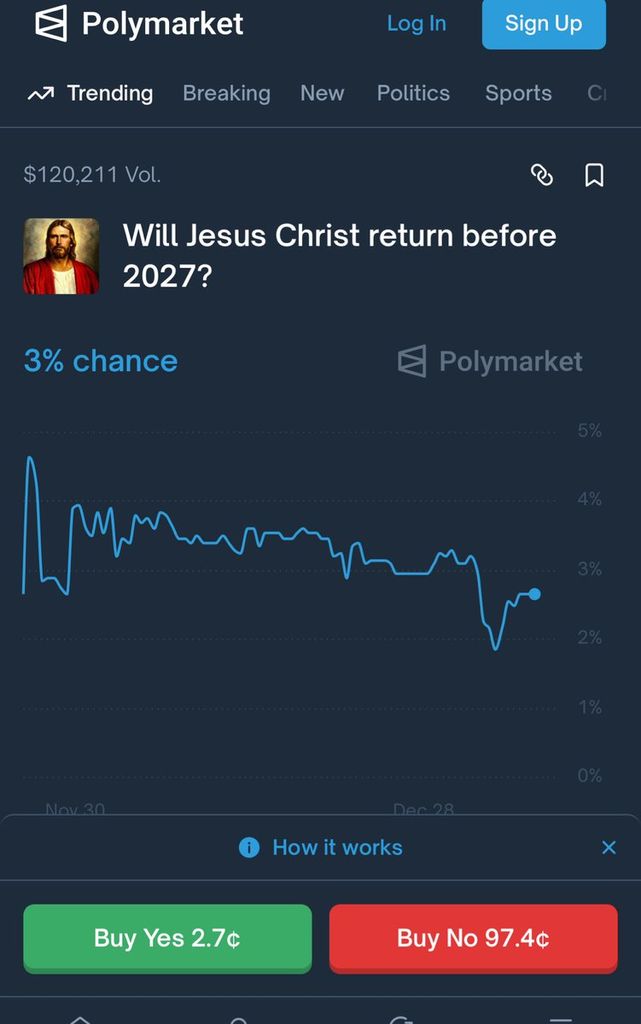Buy Yes at 2.7¢
Screen dimensions: 641x1024
[x=167, y=938]
